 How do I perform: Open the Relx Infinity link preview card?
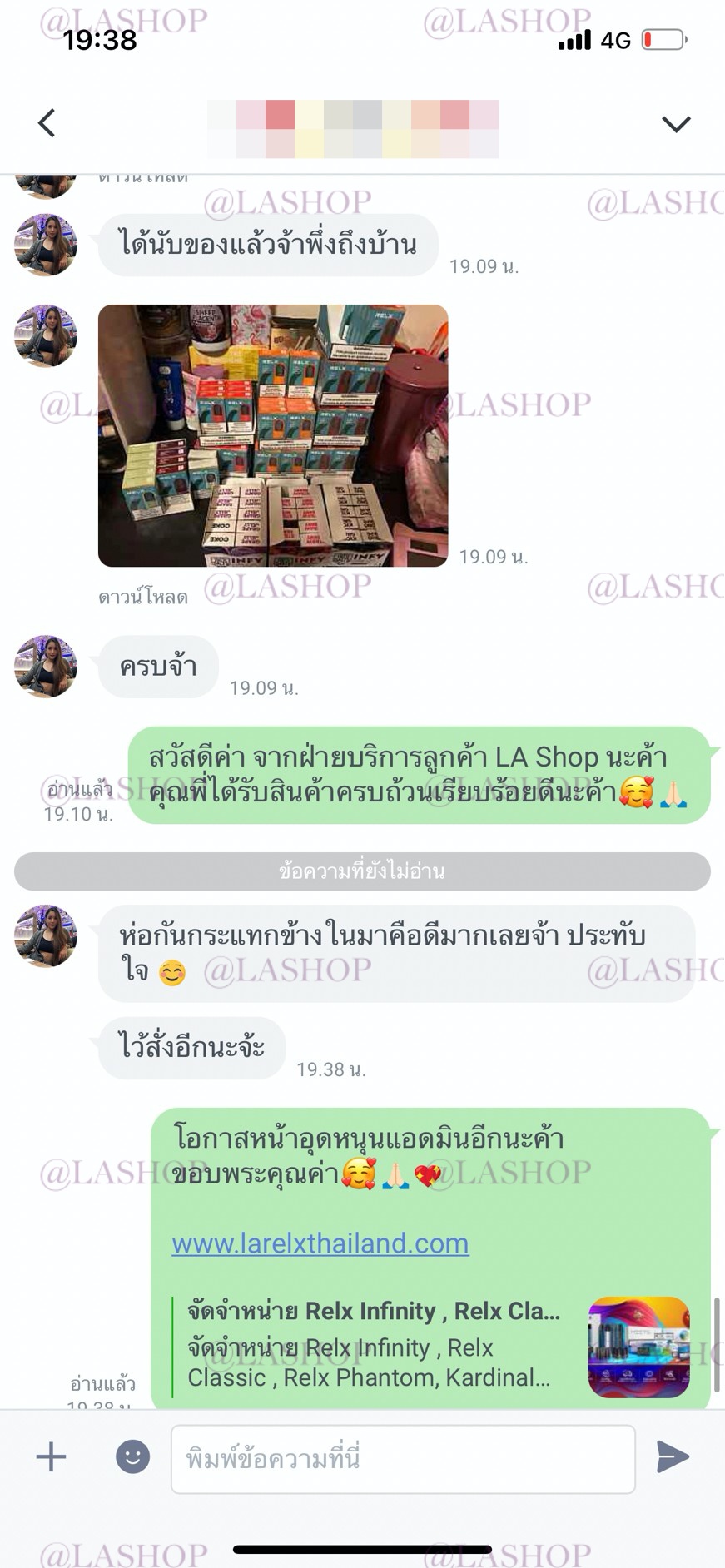point(433,1347)
